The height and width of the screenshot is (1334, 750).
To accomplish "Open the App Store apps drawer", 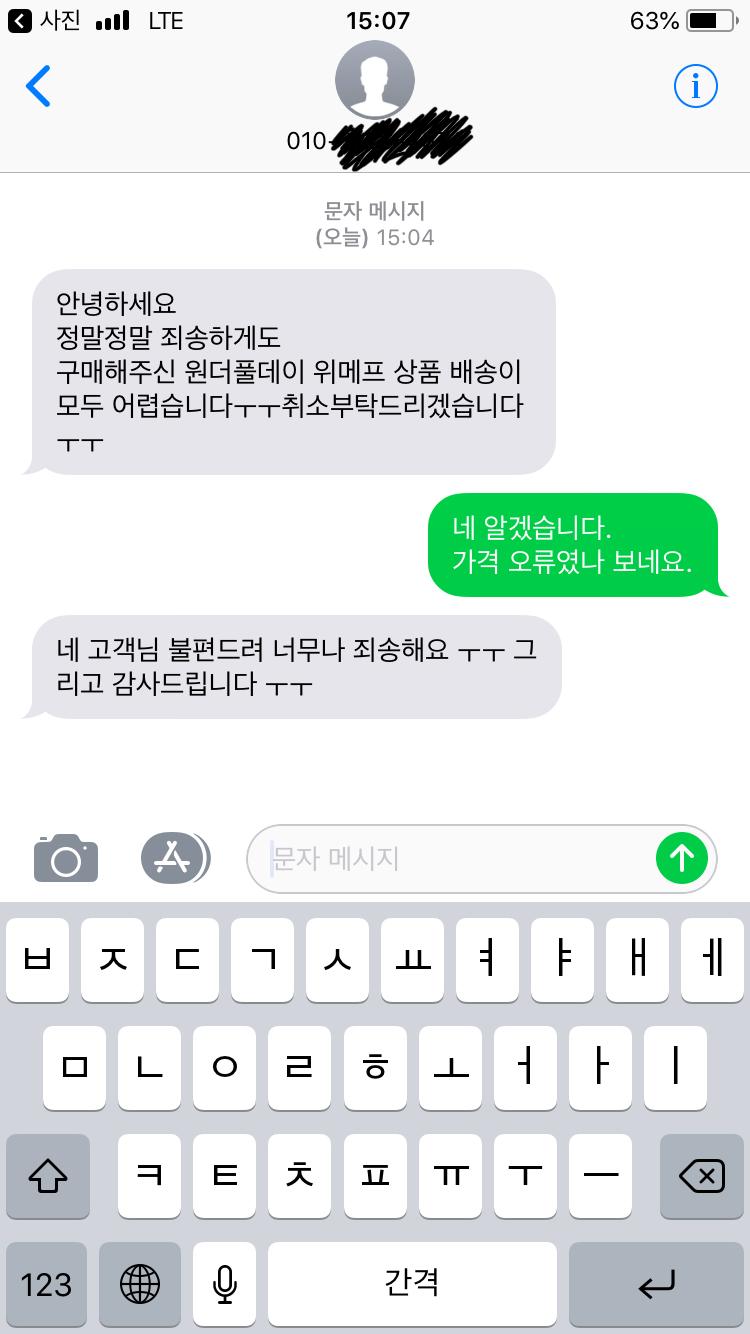I will pyautogui.click(x=175, y=858).
